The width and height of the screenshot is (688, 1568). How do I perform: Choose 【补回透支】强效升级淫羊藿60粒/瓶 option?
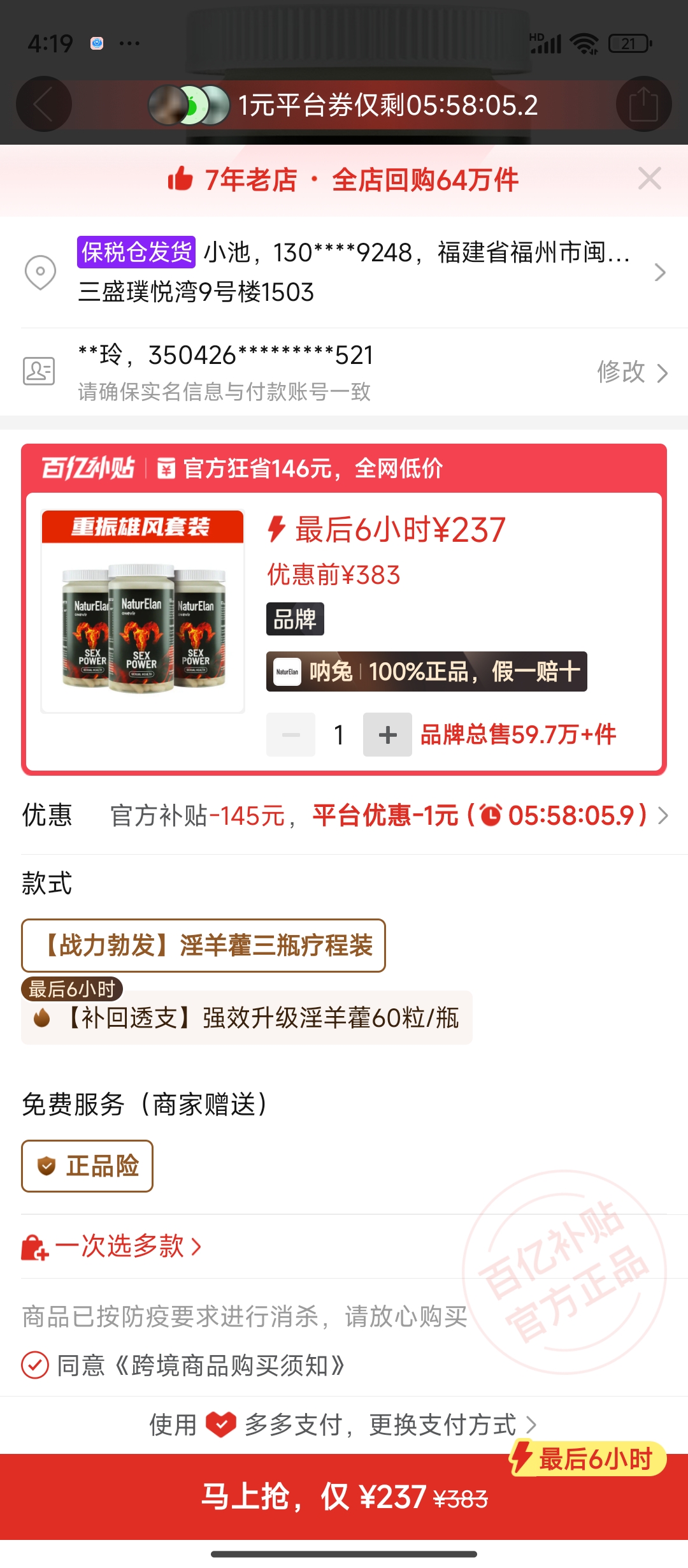pos(247,1018)
